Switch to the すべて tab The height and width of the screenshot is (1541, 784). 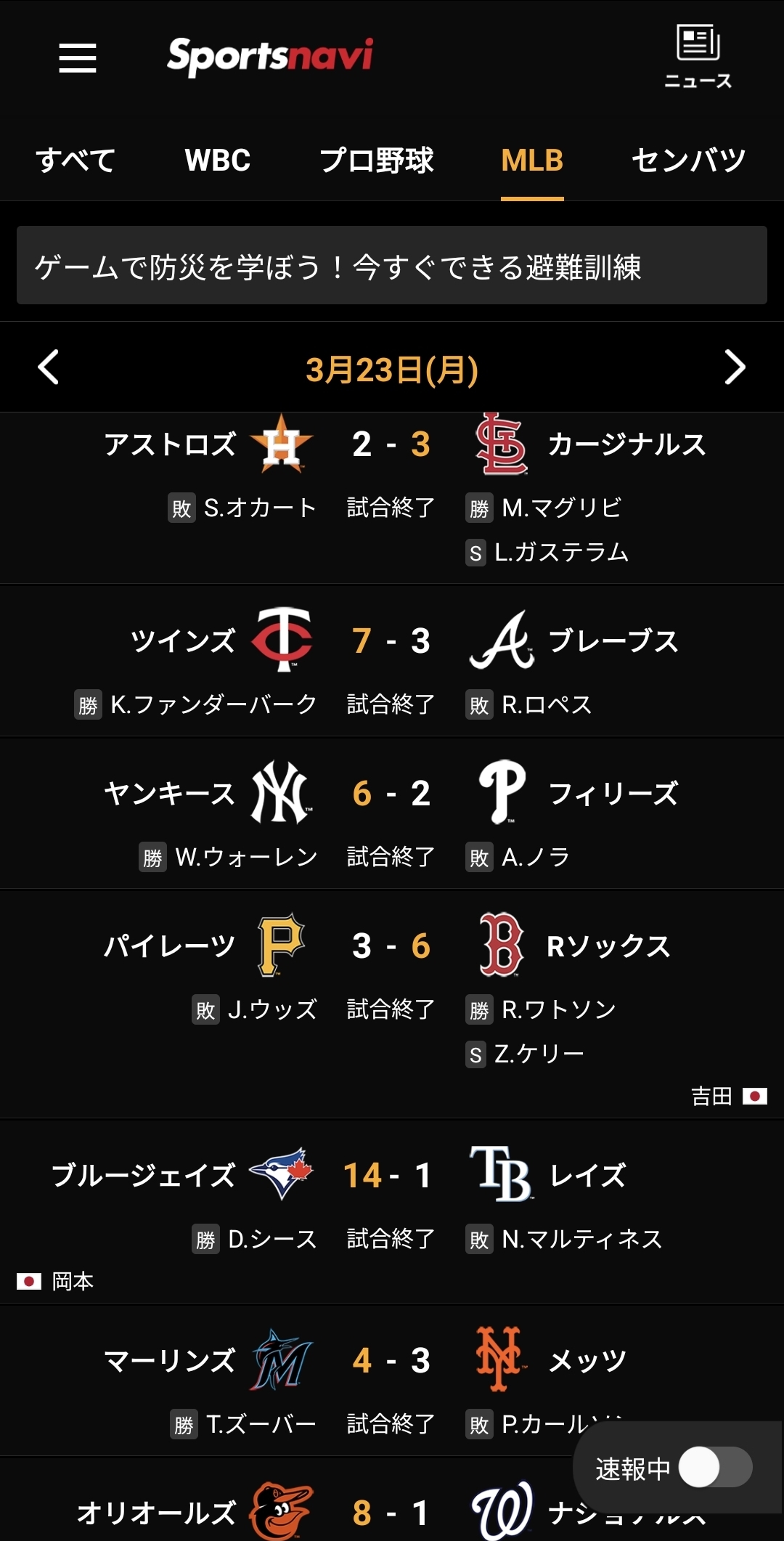[x=75, y=160]
